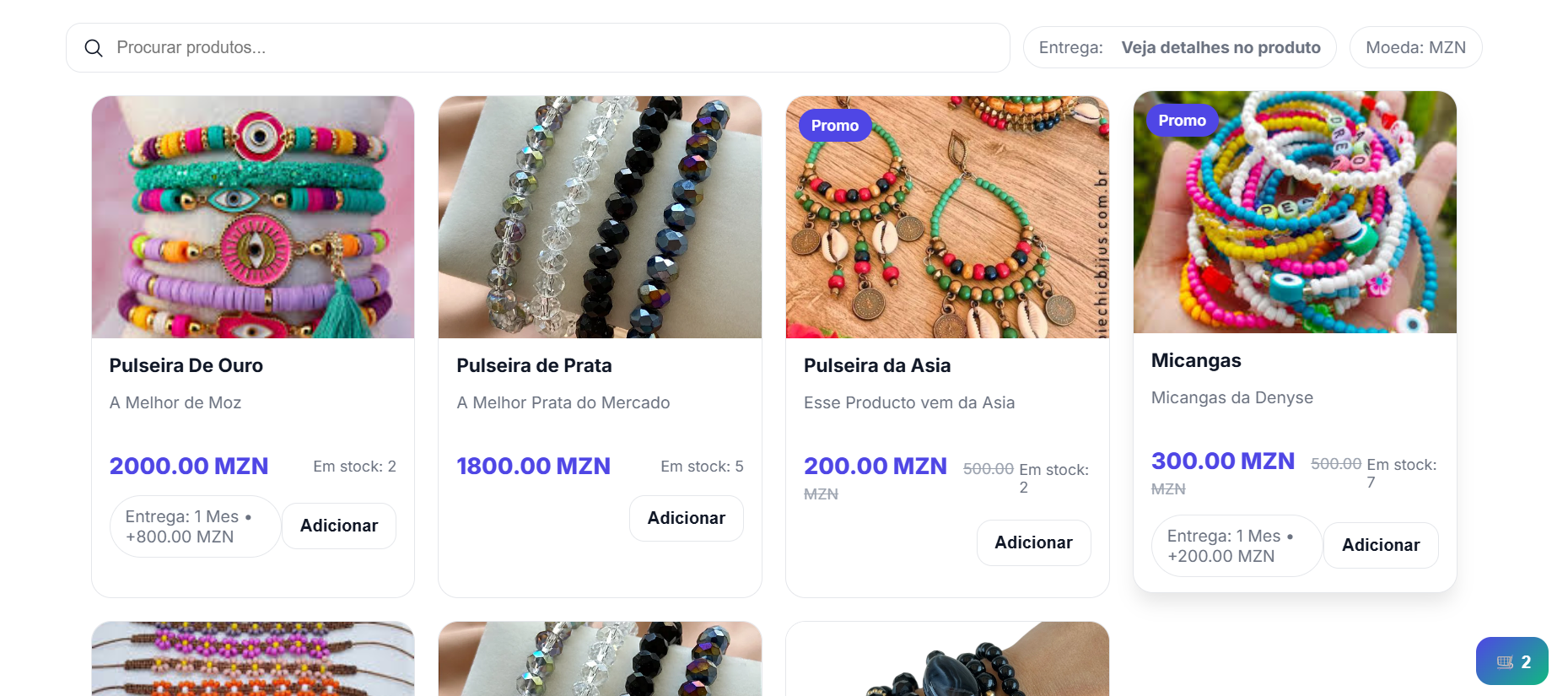Screen dimensions: 1568x696
Task: Open the Pulseira De Ouro product image
Action: coord(253,217)
